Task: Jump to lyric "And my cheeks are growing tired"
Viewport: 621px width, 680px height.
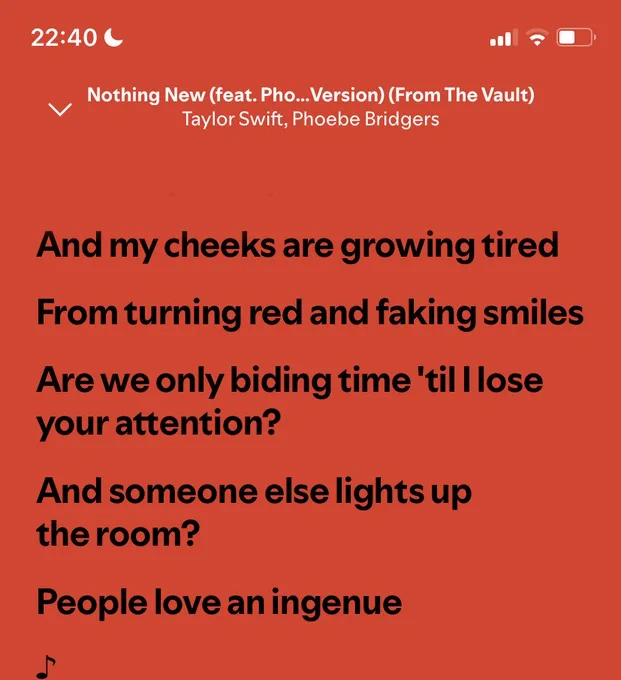Action: (x=297, y=246)
